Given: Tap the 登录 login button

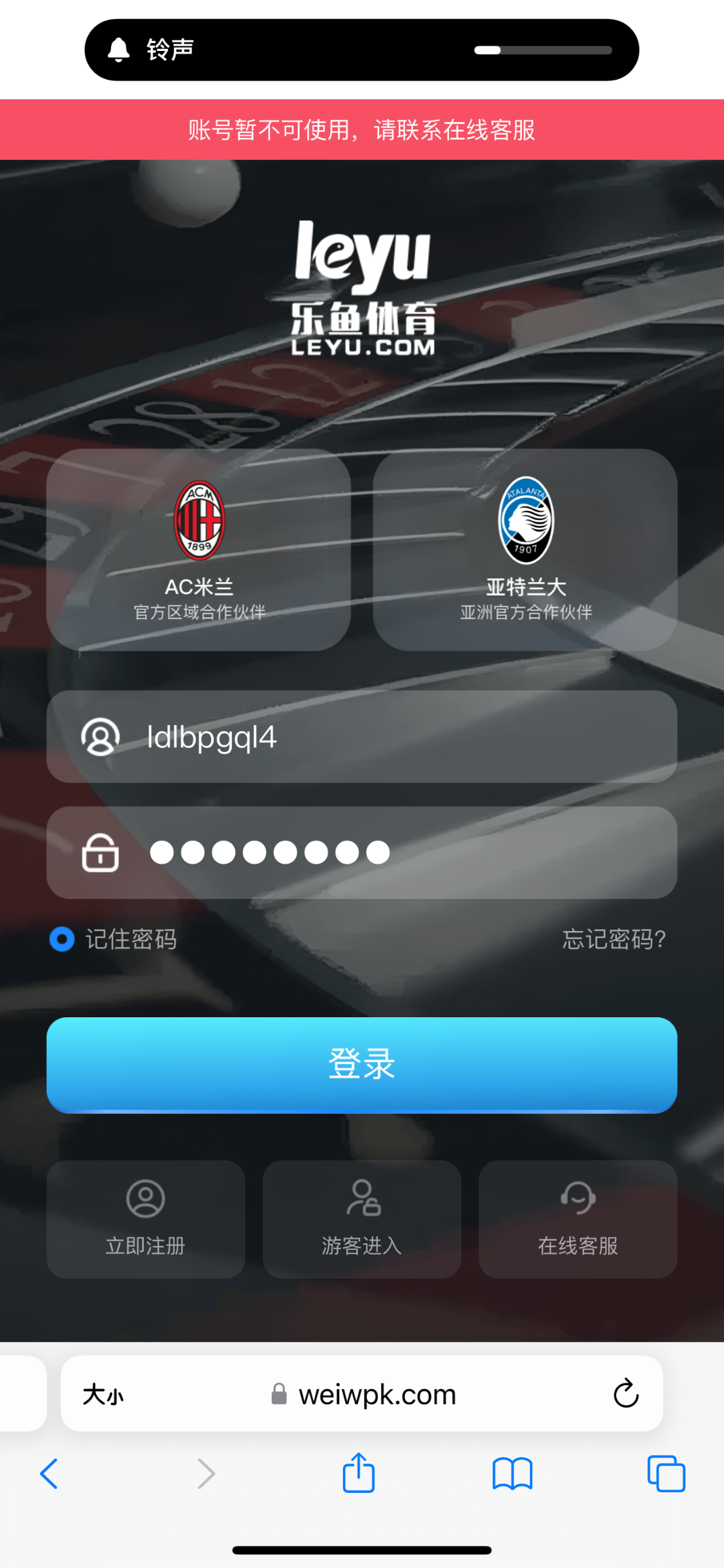Looking at the screenshot, I should pyautogui.click(x=361, y=1064).
